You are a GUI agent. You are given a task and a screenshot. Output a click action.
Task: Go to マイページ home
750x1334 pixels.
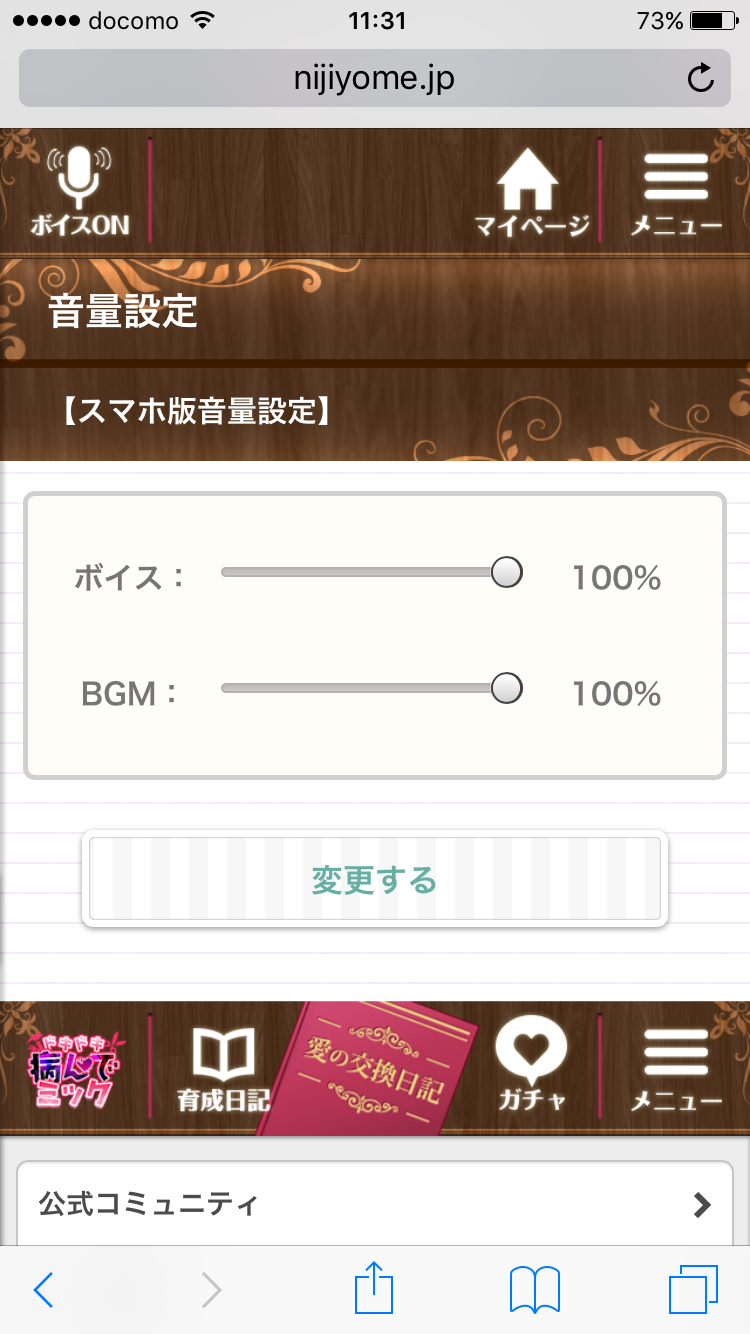(531, 192)
